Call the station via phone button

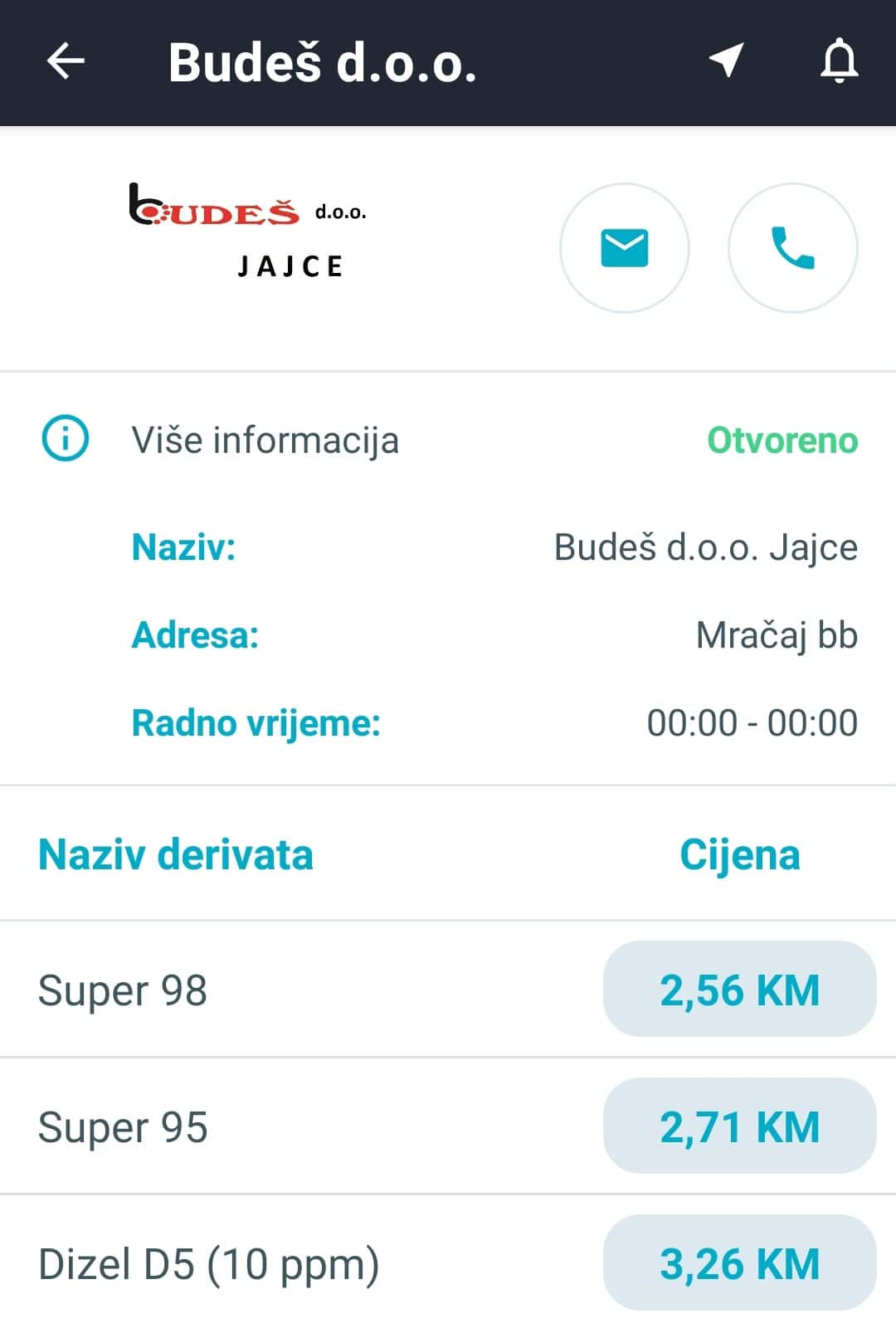tap(792, 248)
